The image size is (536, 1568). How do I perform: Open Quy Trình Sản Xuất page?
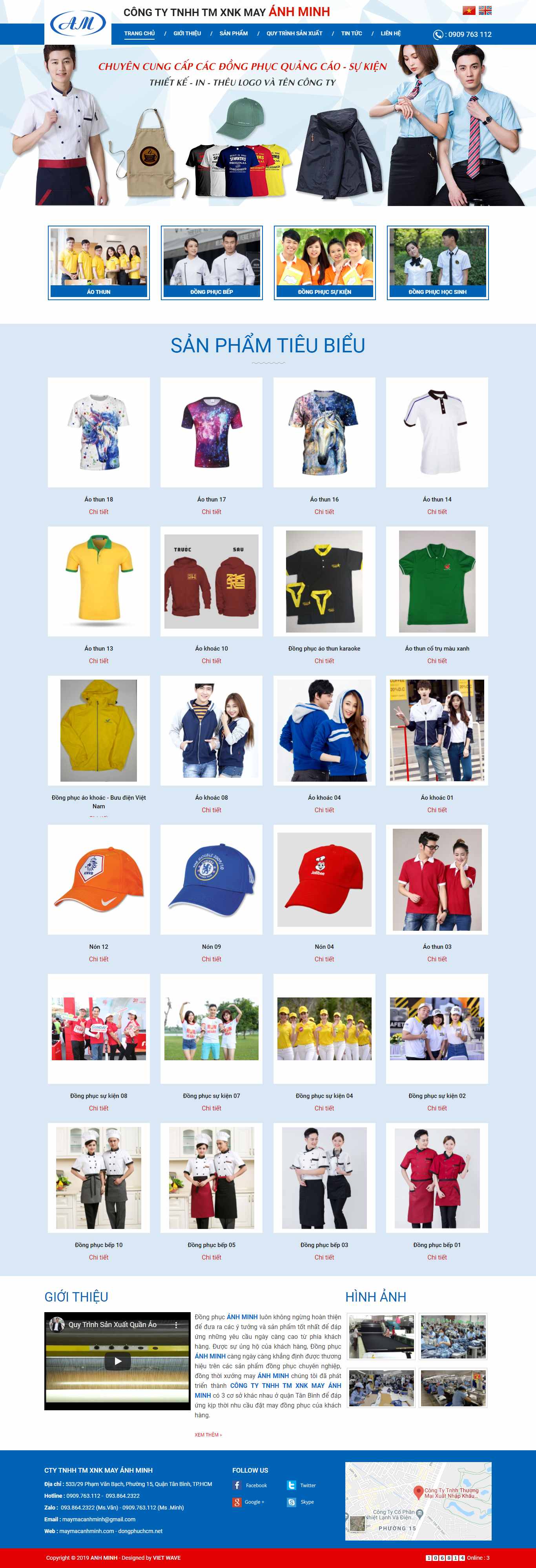(294, 33)
